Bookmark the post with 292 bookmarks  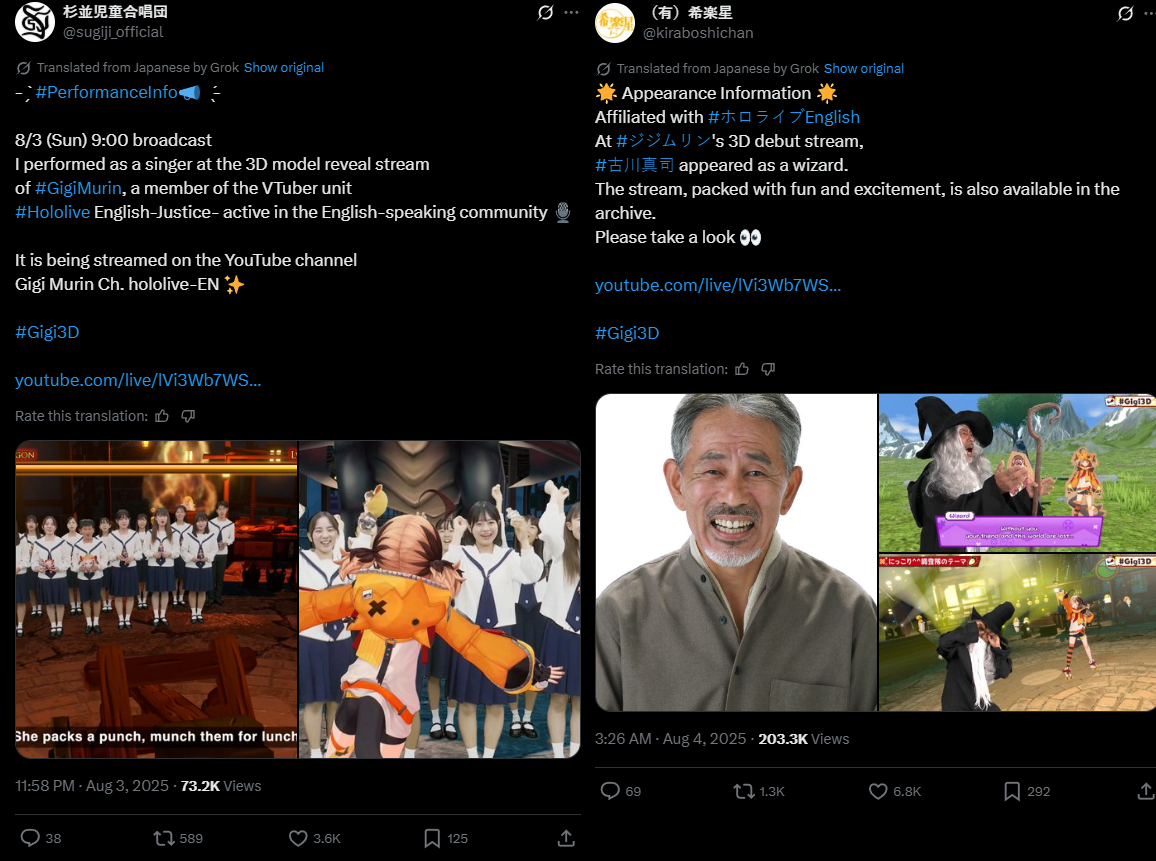(x=1012, y=791)
